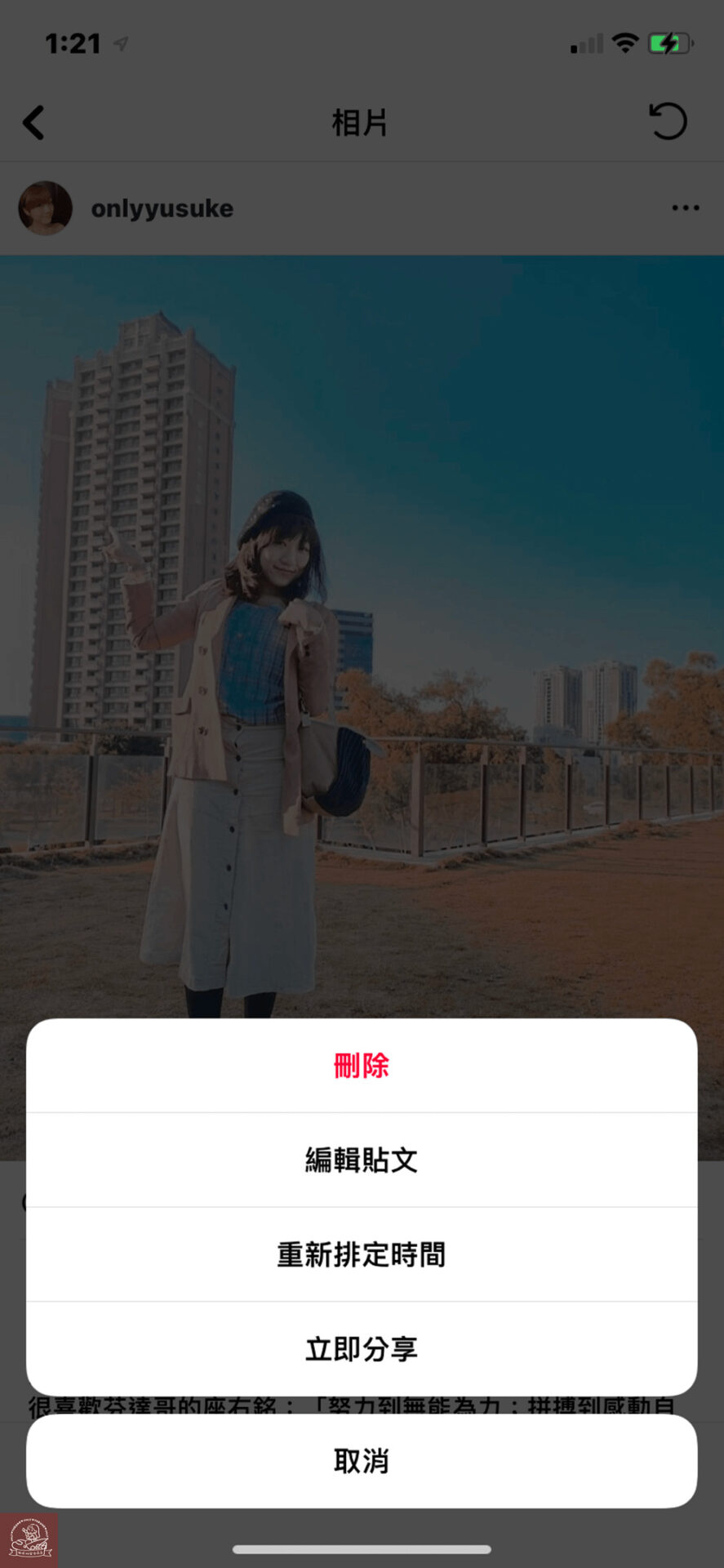
Task: Tap the Wi-Fi icon in the status bar
Action: point(625,43)
